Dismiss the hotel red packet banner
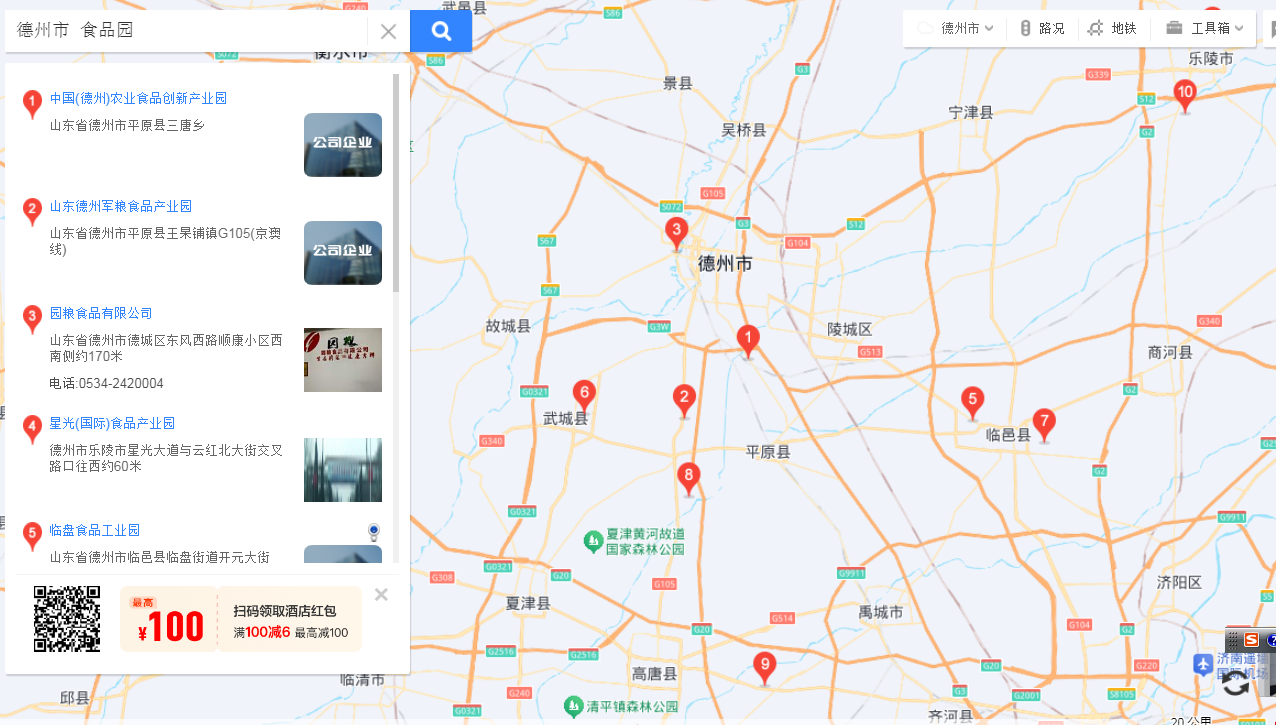The height and width of the screenshot is (725, 1276). [381, 595]
